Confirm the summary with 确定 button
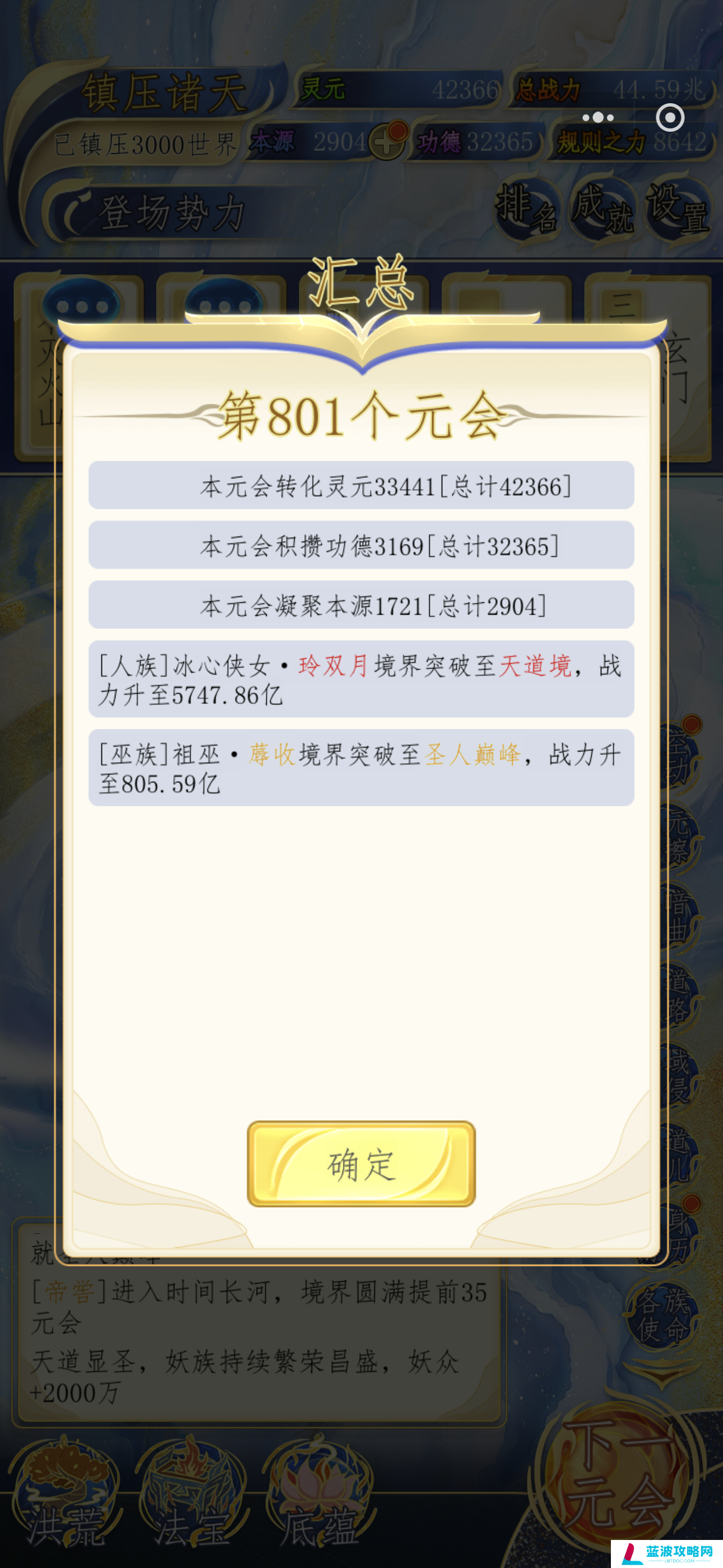 point(361,1164)
